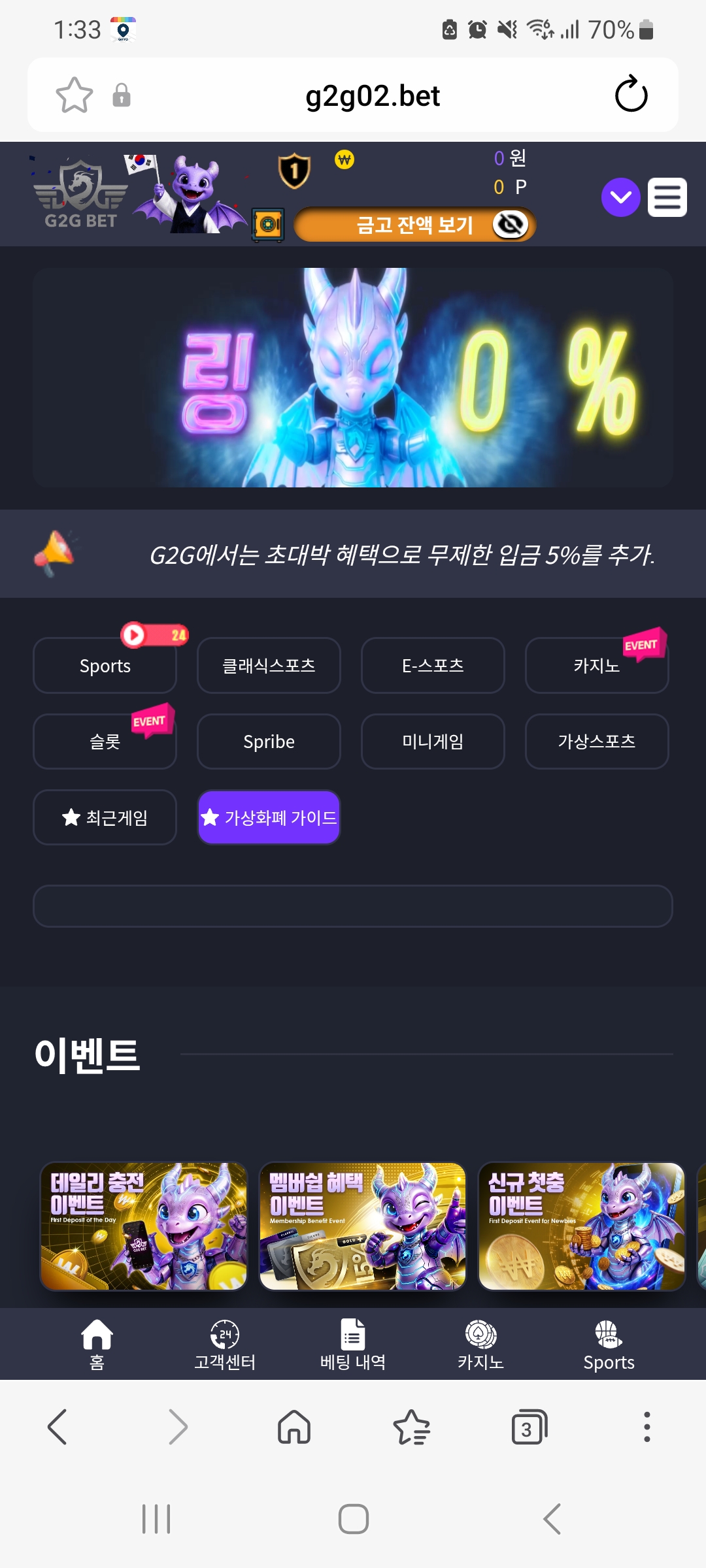This screenshot has height=1568, width=706.
Task: Open the Sports category
Action: tap(105, 665)
